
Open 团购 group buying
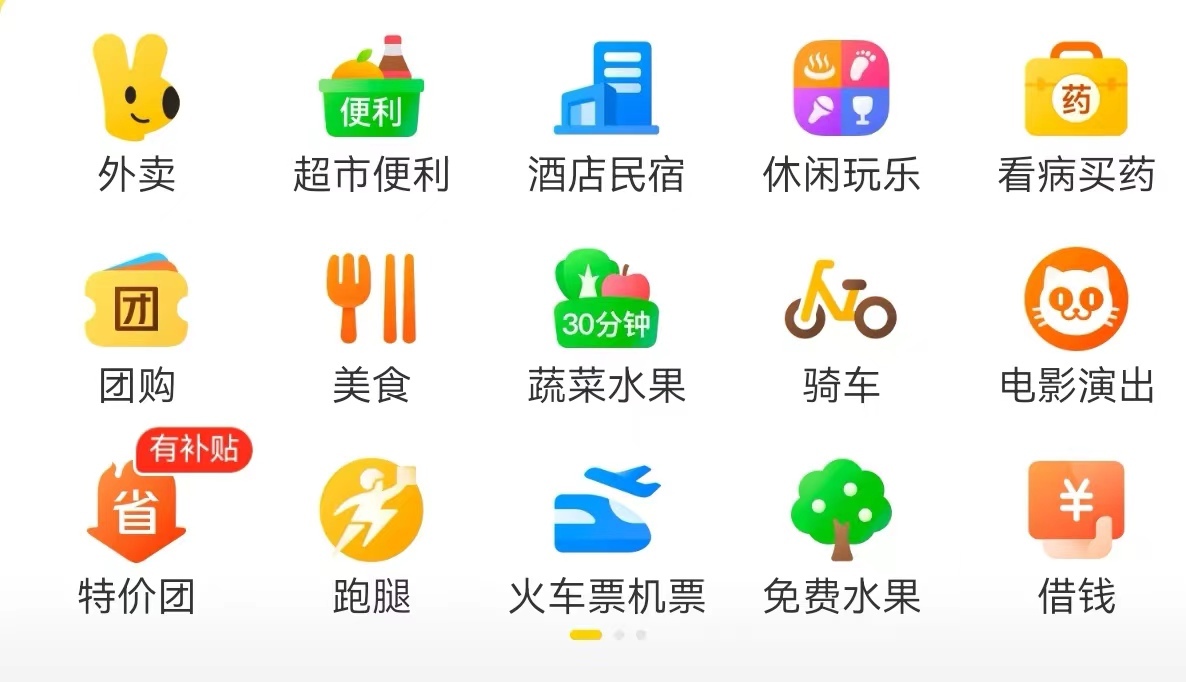pos(136,300)
